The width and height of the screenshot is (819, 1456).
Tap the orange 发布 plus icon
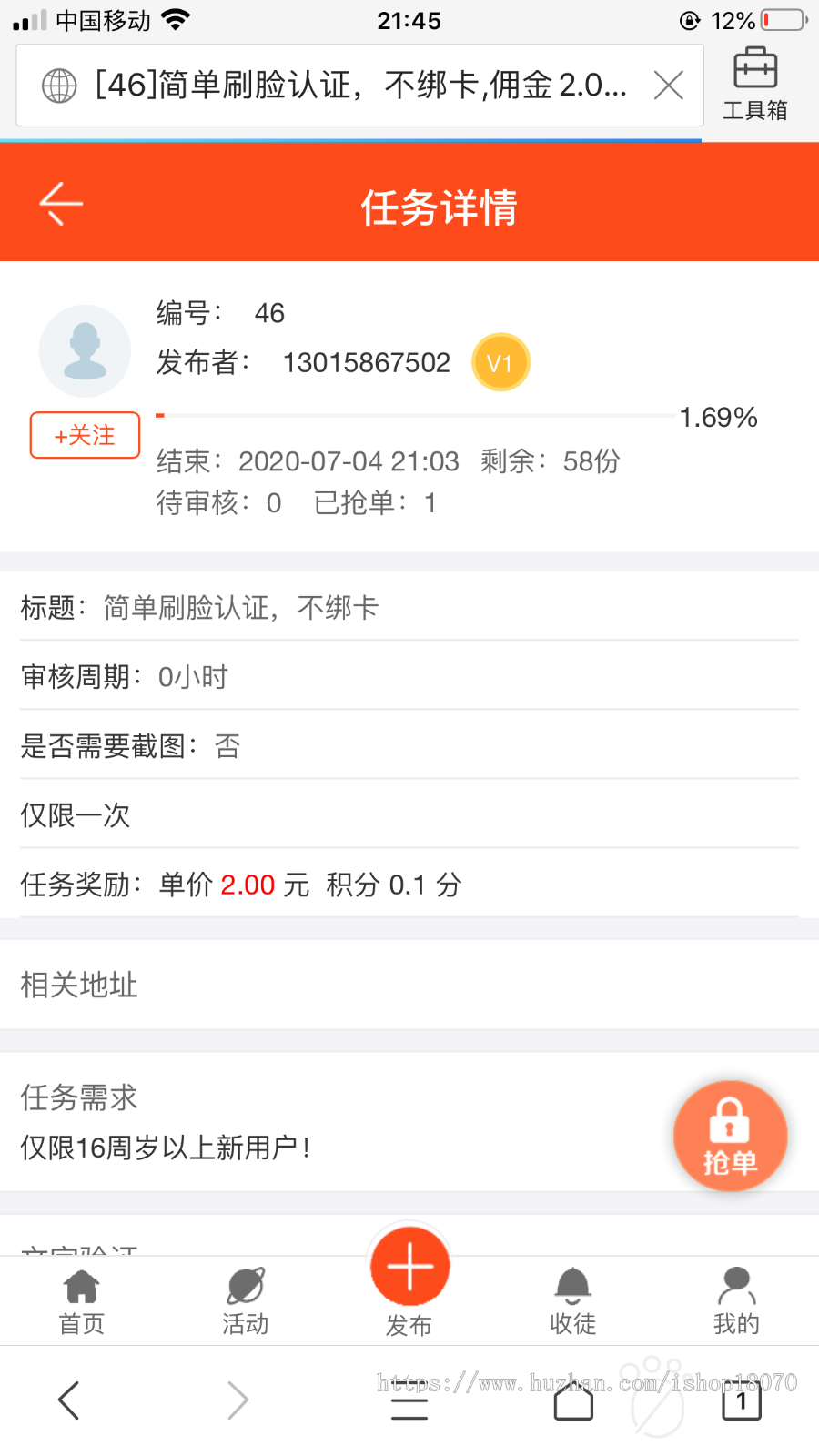click(x=409, y=1265)
